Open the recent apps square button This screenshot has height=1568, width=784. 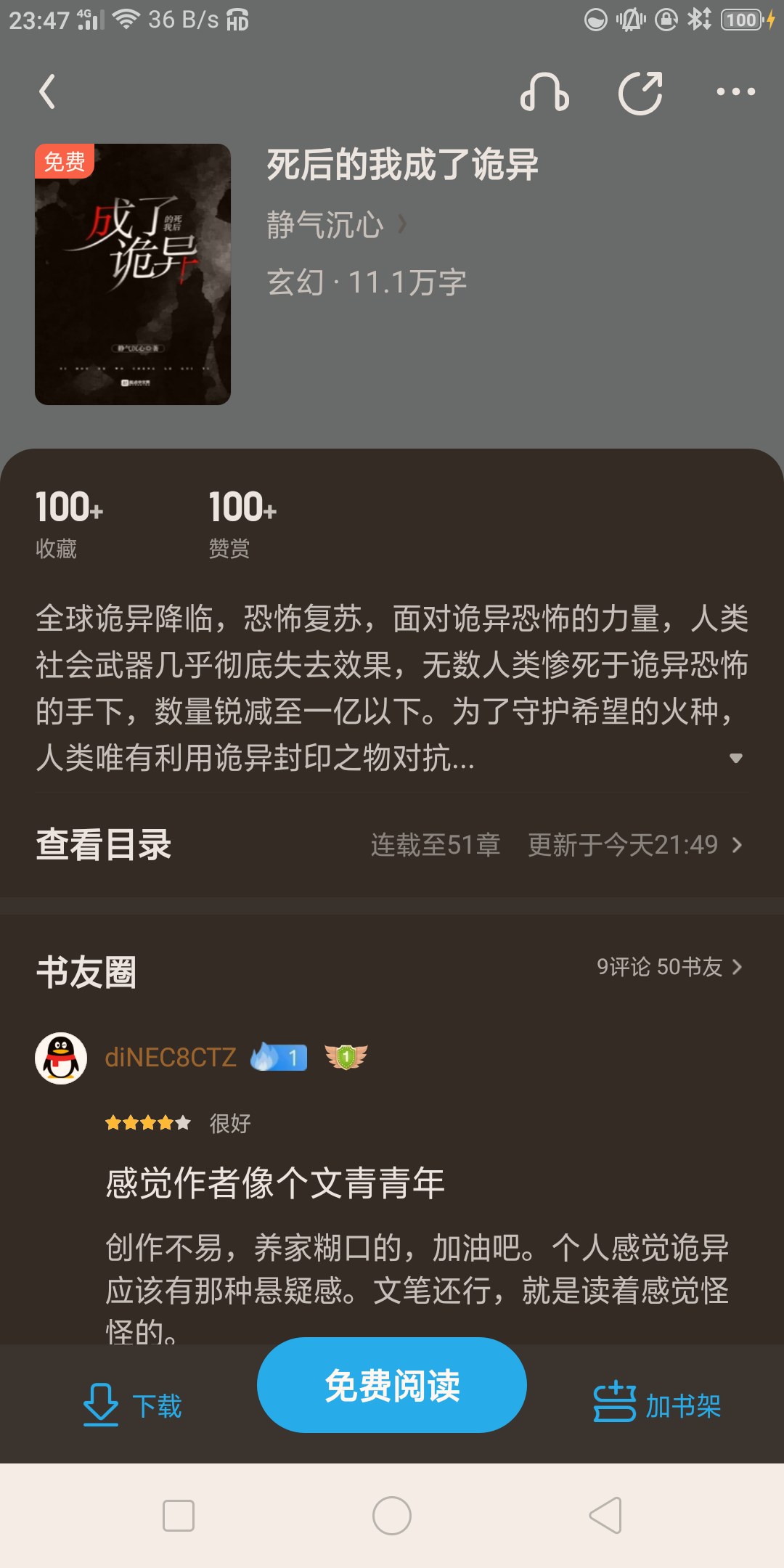[179, 1516]
